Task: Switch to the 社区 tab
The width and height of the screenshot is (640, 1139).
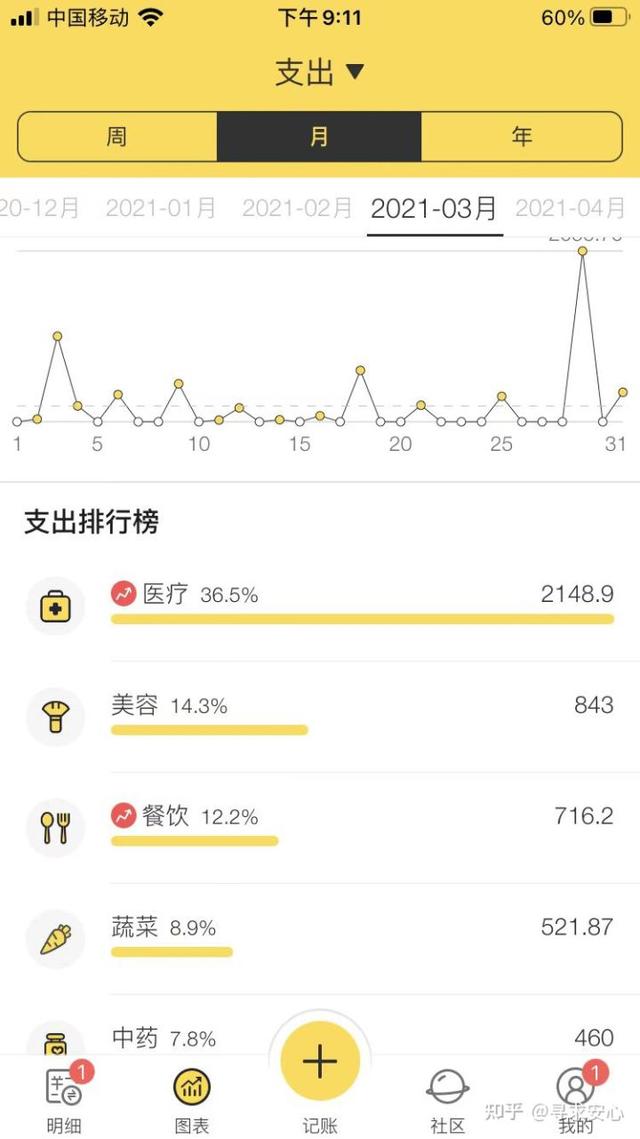Action: point(447,1099)
